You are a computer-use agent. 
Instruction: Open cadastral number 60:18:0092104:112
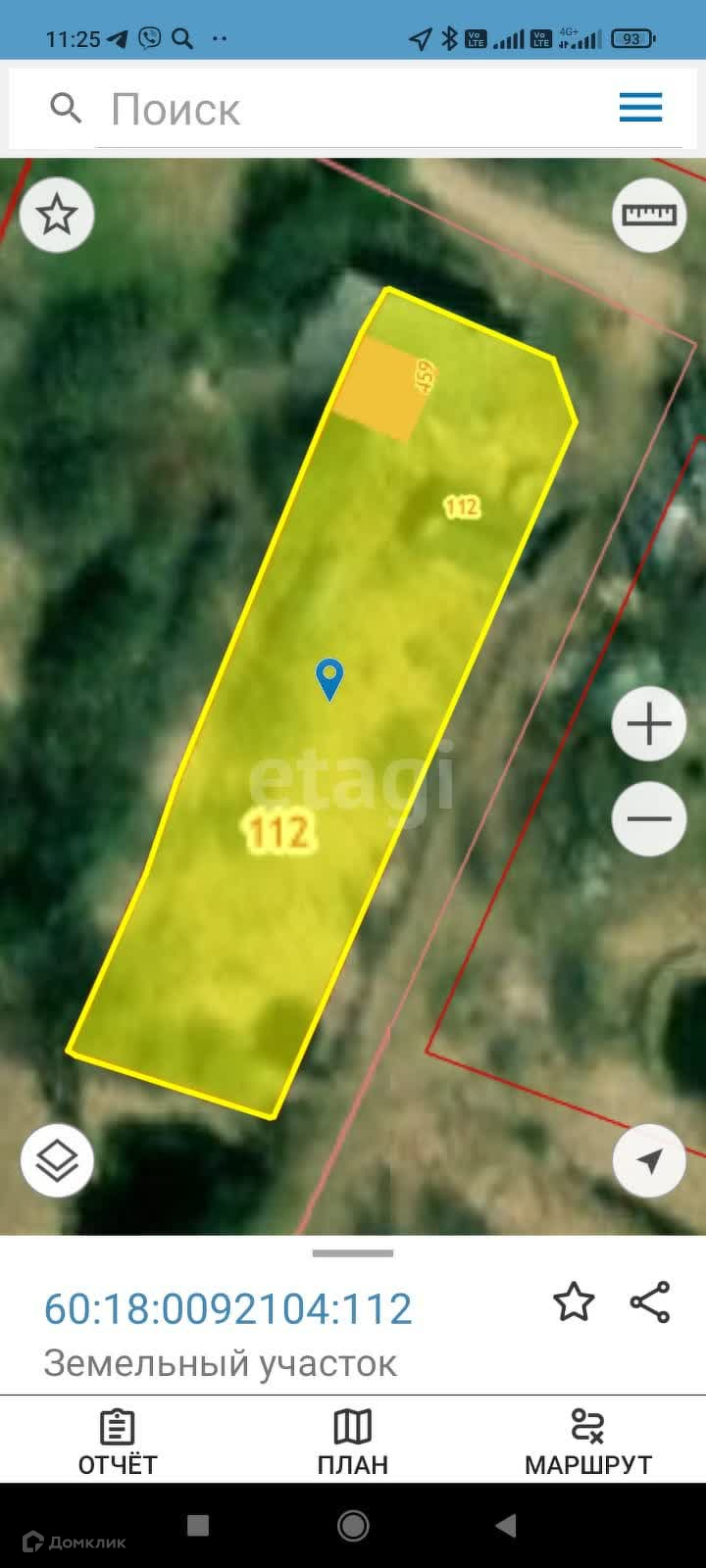228,1309
